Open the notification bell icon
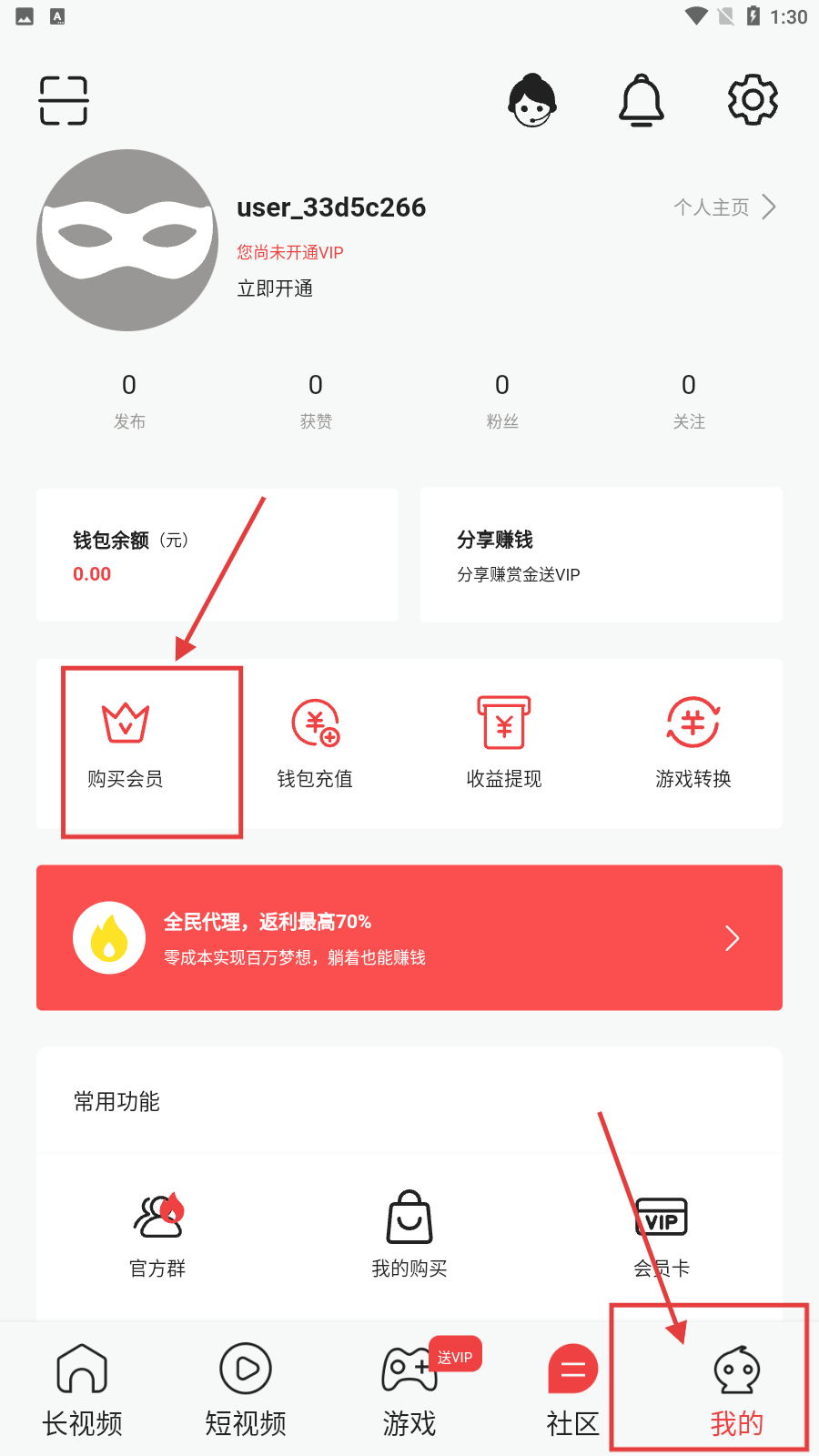The width and height of the screenshot is (819, 1456). click(642, 100)
